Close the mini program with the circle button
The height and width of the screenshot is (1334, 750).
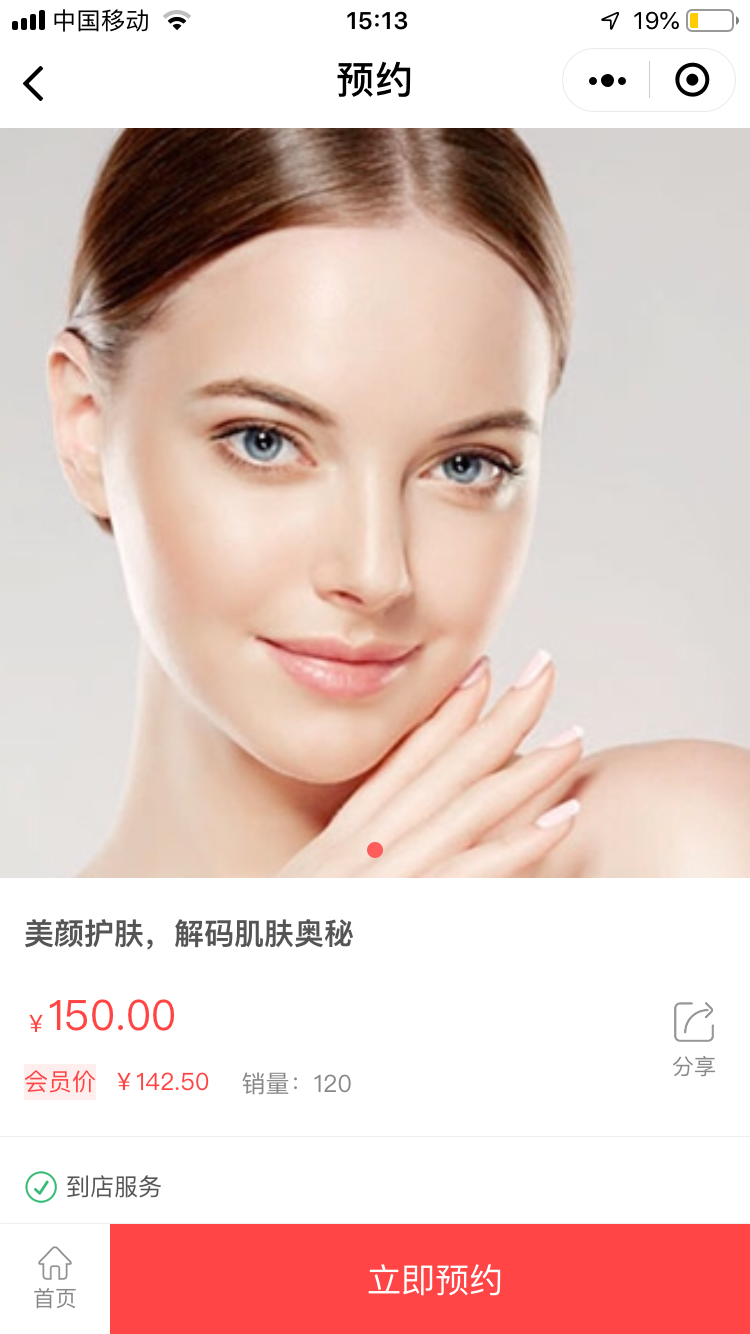tap(692, 80)
